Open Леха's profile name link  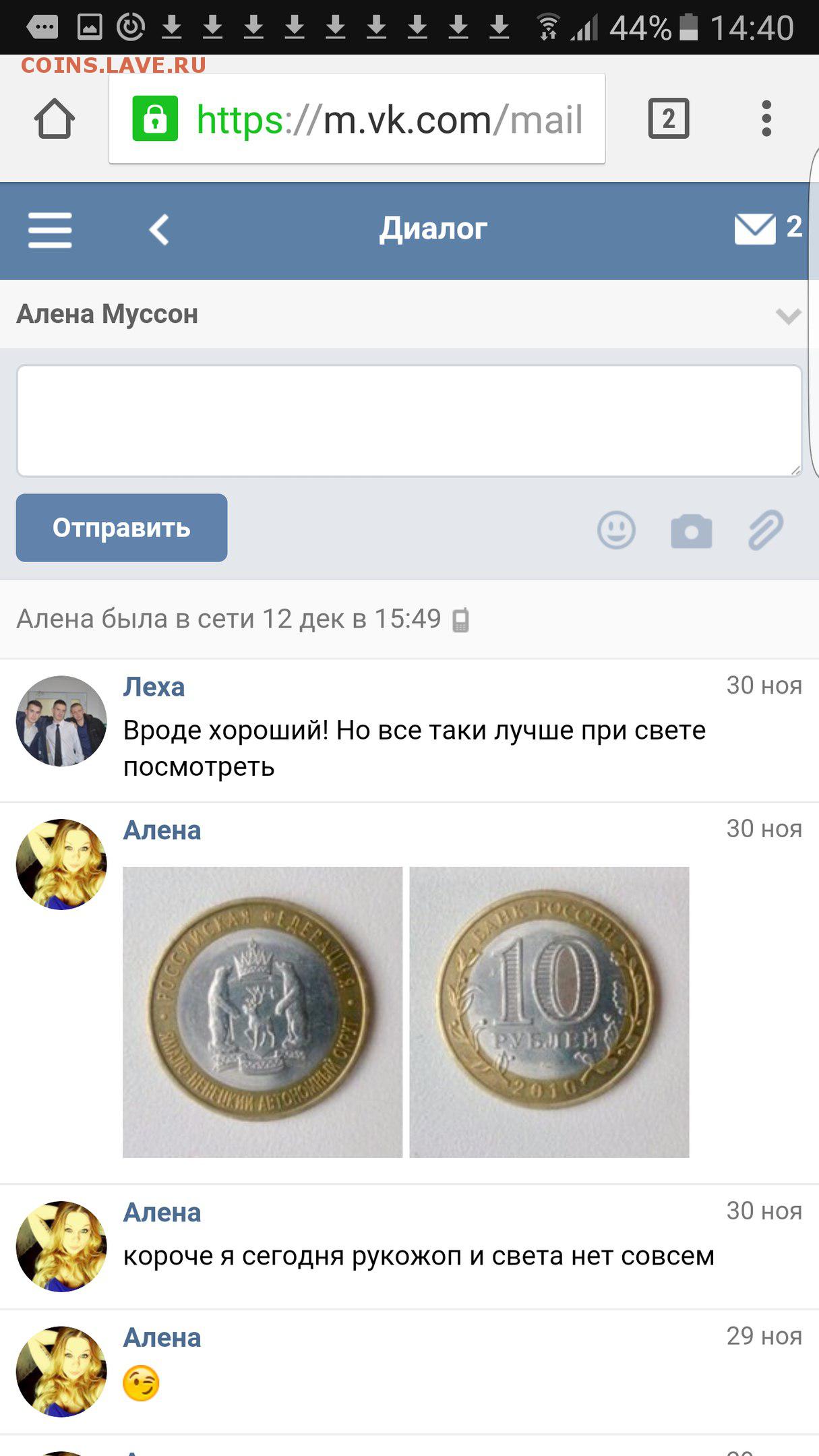point(154,687)
